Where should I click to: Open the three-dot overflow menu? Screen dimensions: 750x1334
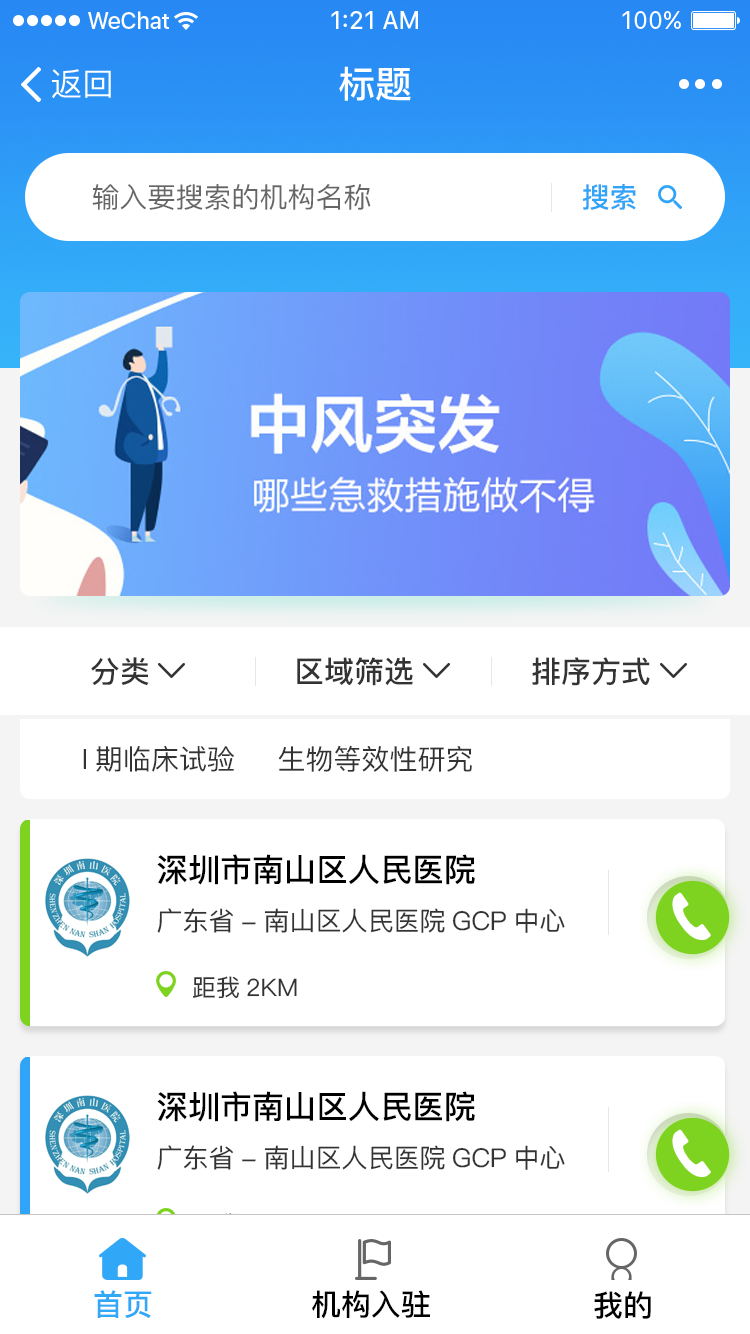tap(700, 85)
